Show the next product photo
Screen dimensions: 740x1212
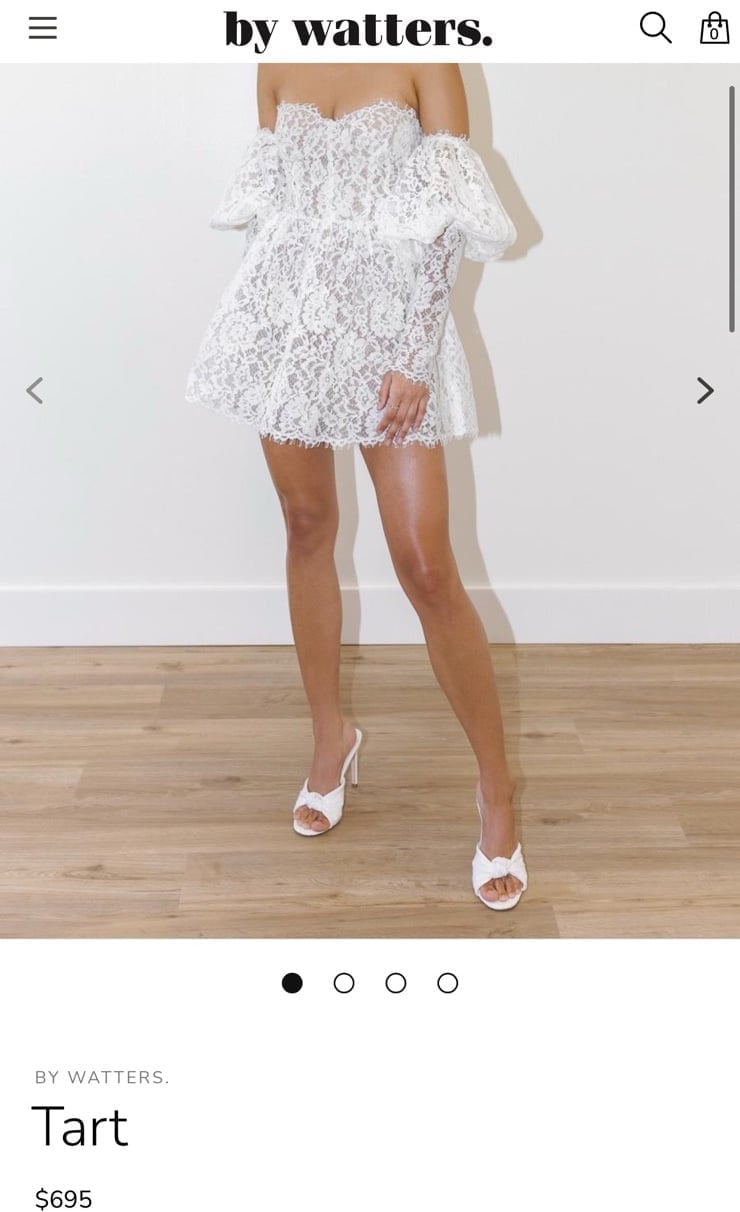click(x=705, y=390)
